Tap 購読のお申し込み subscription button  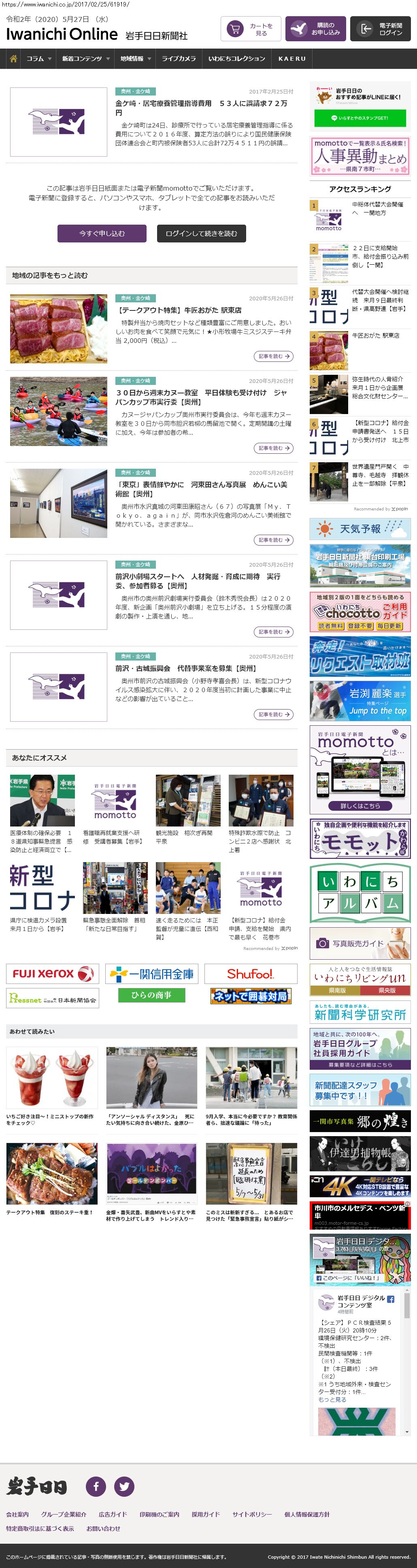coord(315,29)
